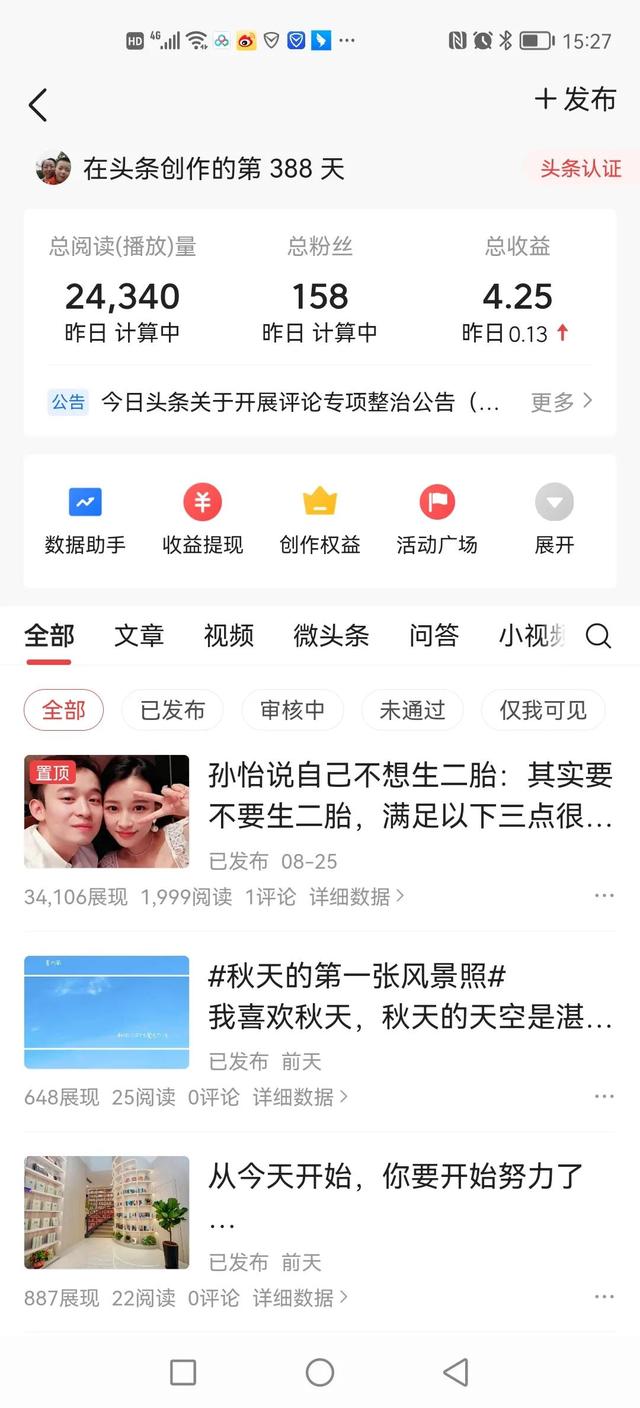Open 活动广场 activity plaza
640x1408 pixels.
point(437,520)
